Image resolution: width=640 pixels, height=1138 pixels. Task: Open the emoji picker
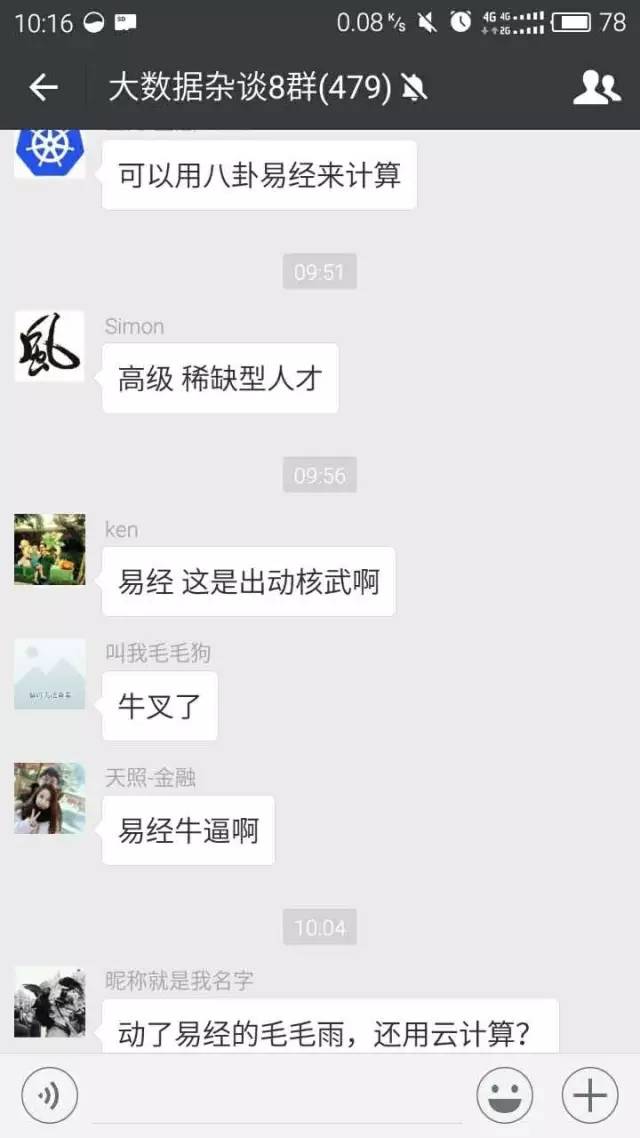(x=505, y=1095)
